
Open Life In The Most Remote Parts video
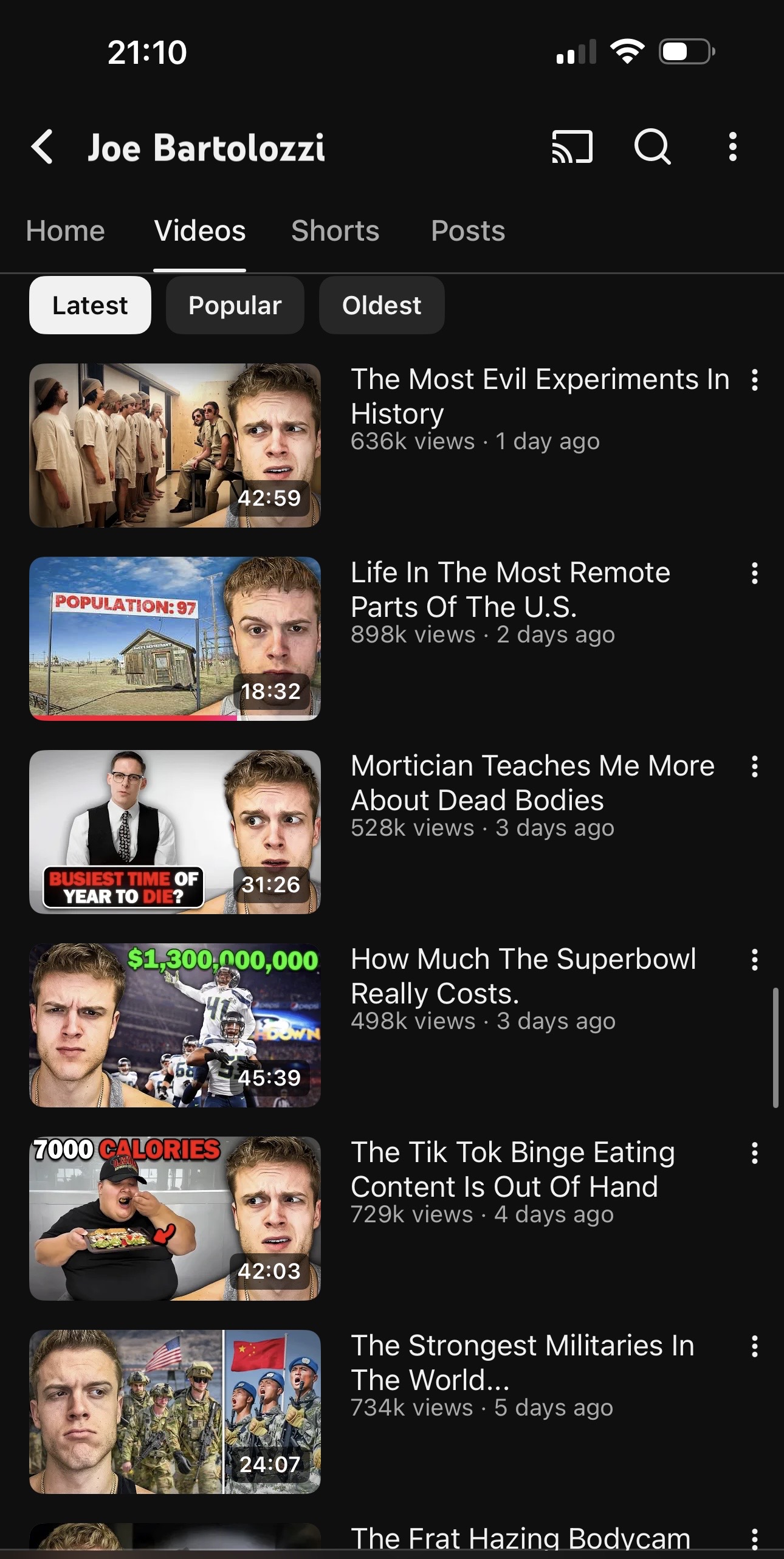coord(175,638)
